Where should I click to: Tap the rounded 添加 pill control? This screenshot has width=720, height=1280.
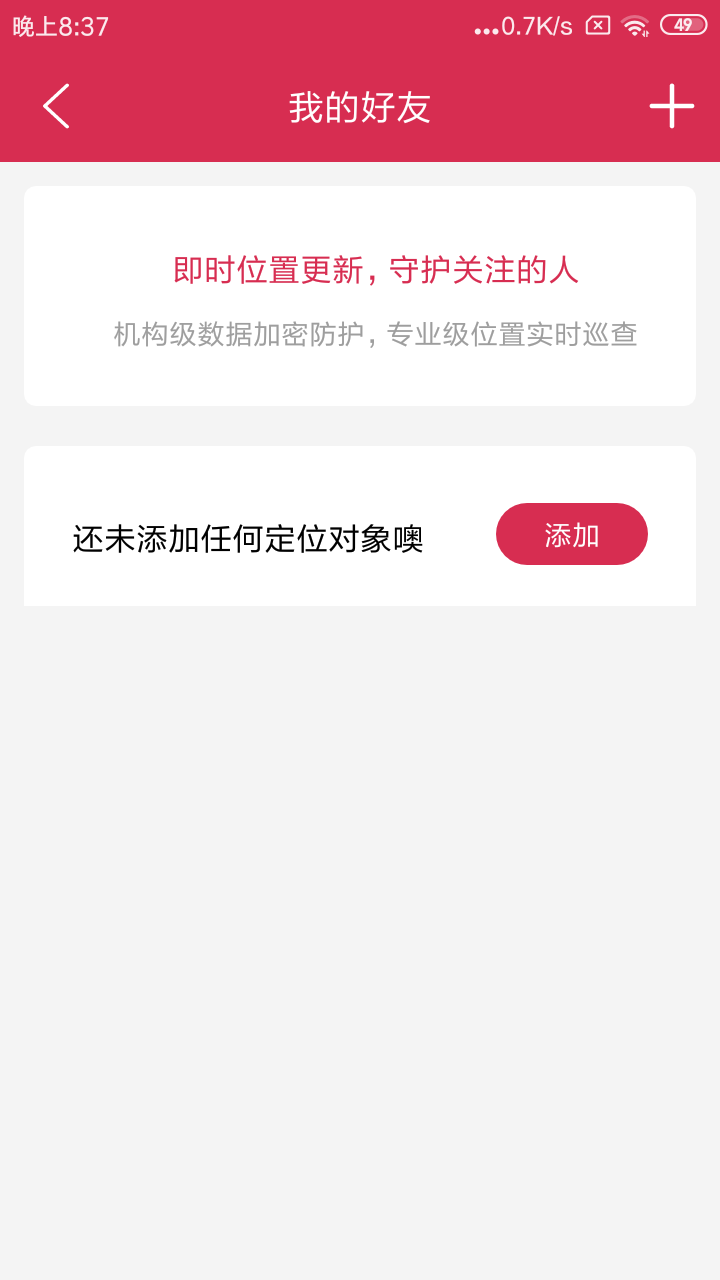tap(571, 533)
